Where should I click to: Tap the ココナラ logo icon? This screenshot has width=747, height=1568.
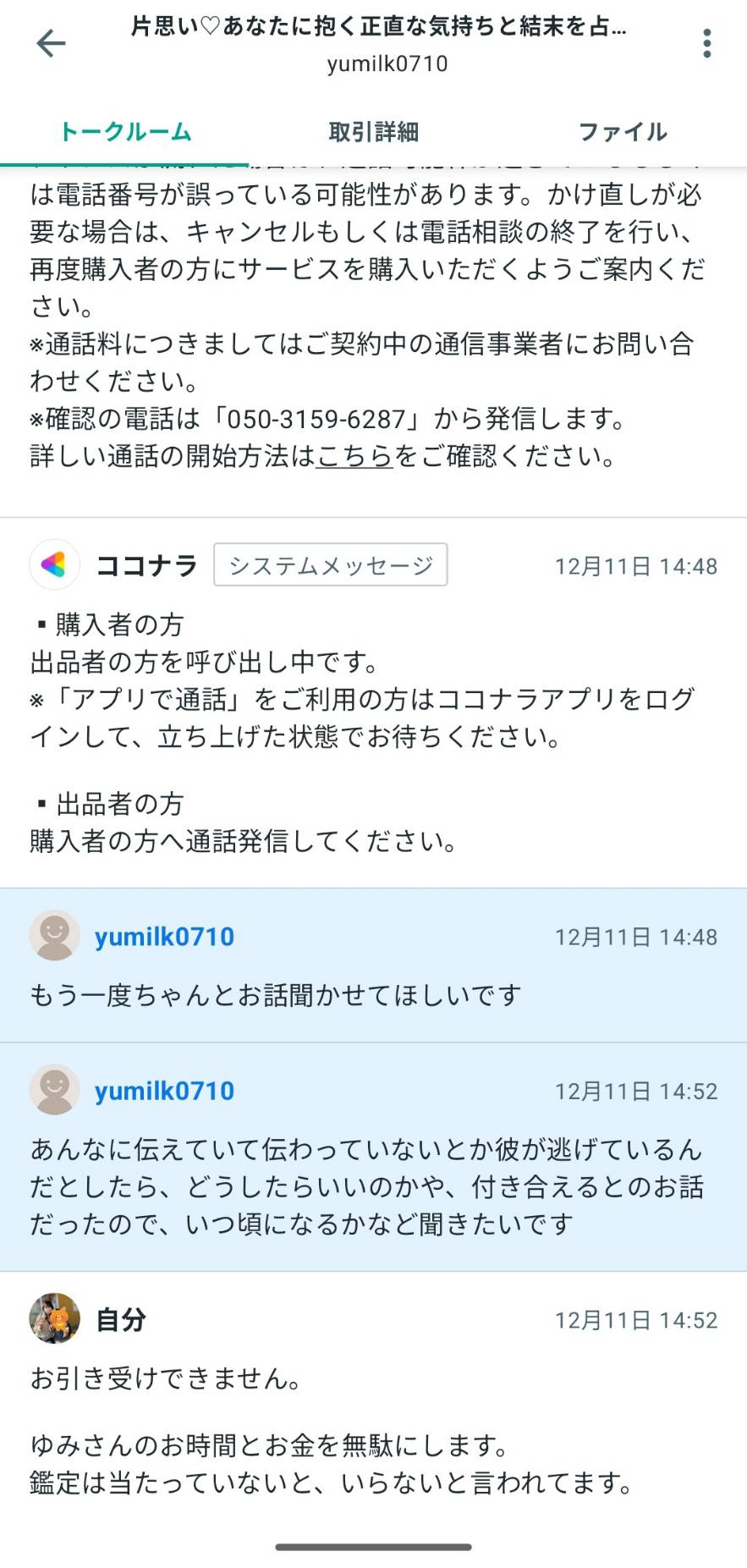54,565
